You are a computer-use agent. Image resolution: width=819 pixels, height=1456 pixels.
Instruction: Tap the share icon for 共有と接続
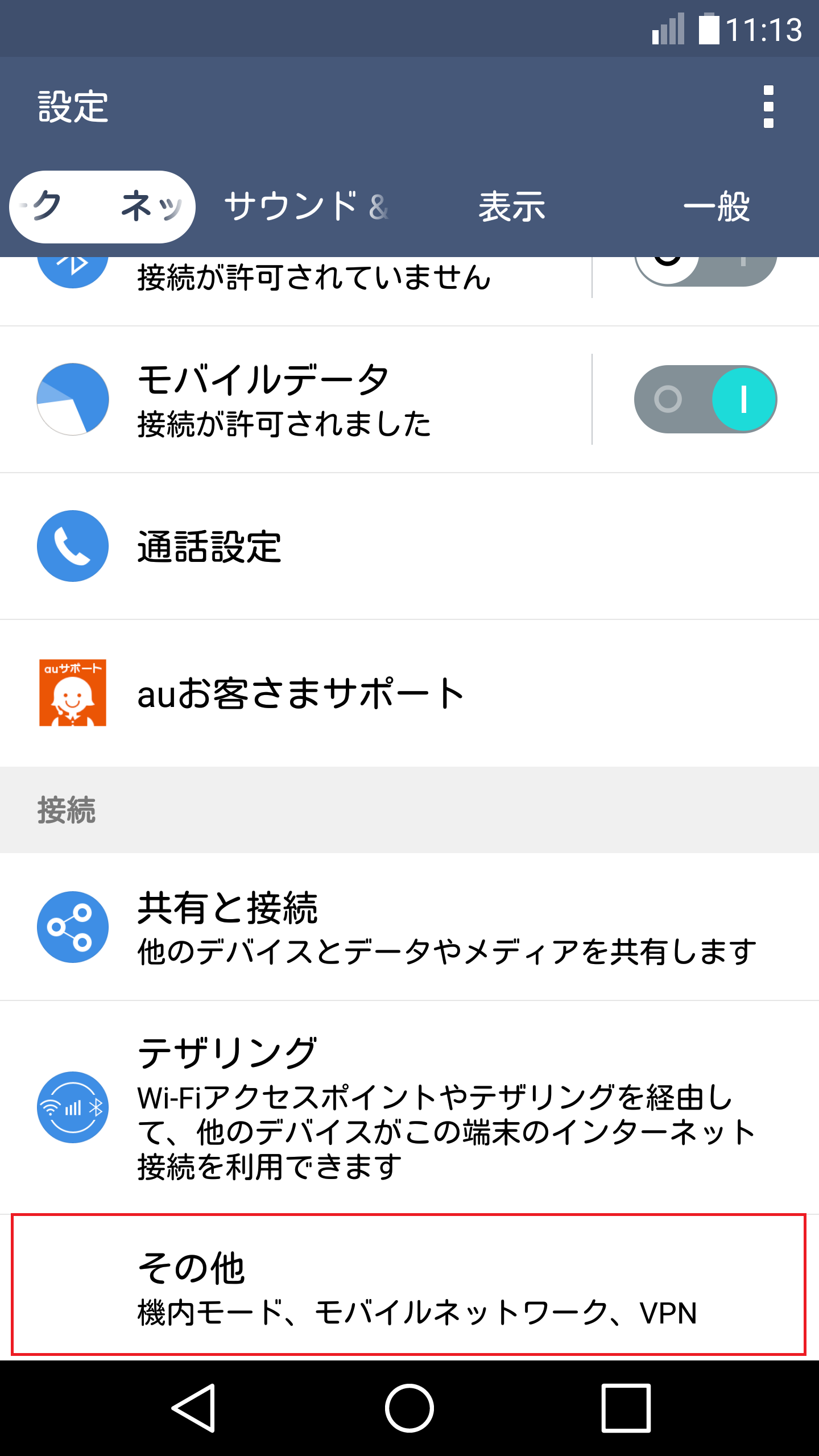pos(72,926)
